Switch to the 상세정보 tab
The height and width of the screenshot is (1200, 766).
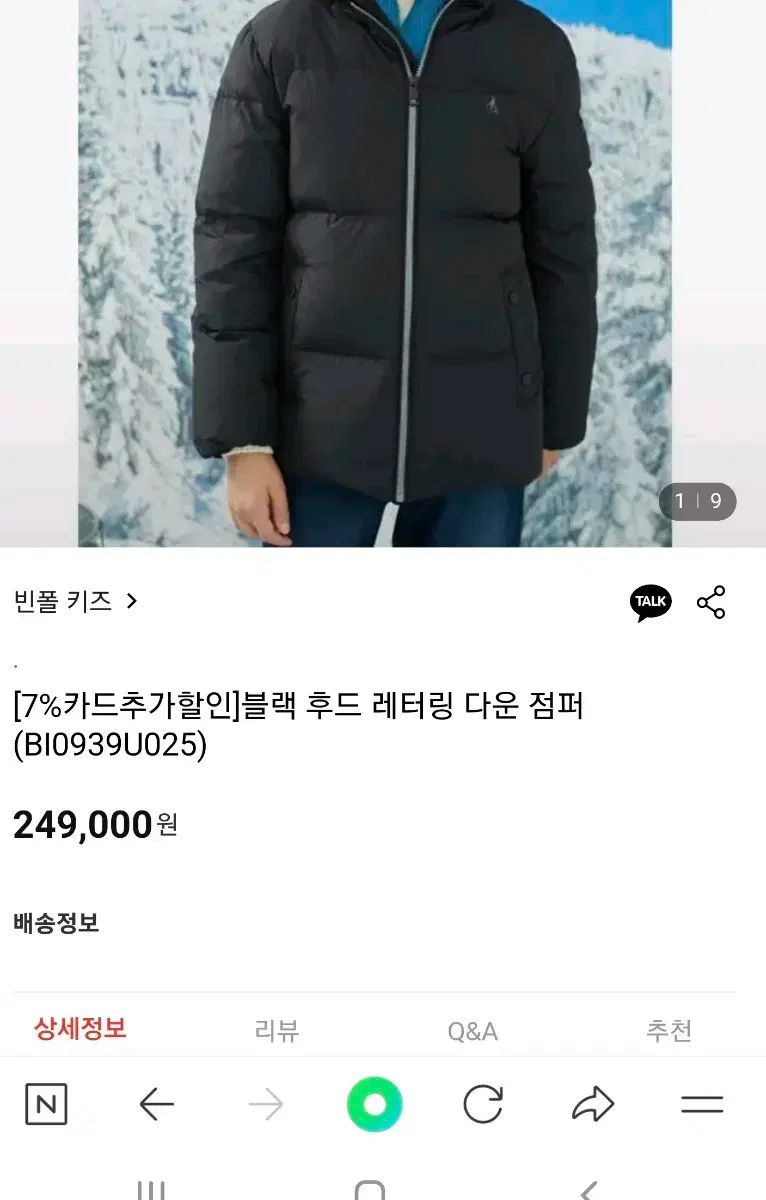pyautogui.click(x=80, y=1028)
